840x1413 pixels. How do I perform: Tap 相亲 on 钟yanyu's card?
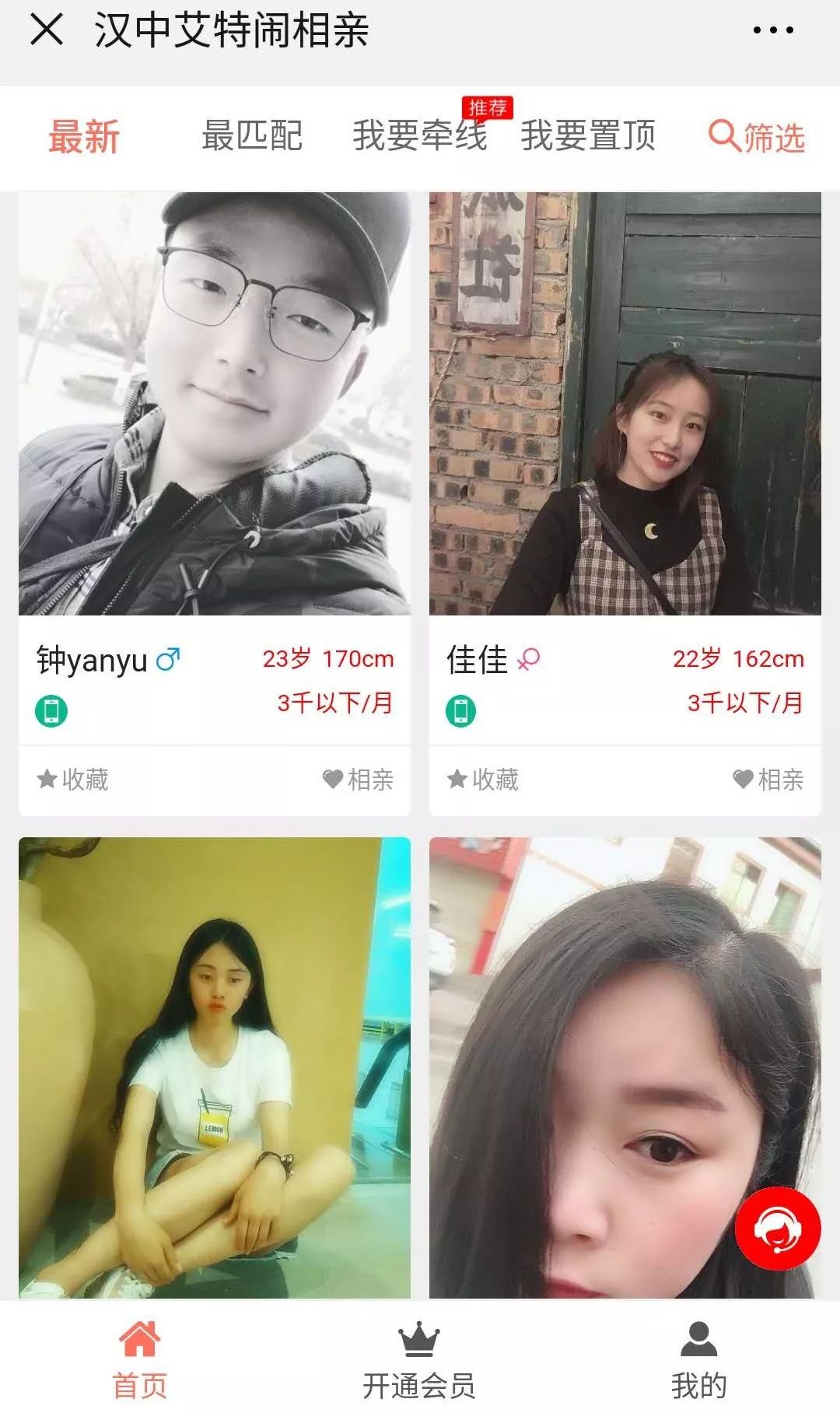click(x=359, y=779)
